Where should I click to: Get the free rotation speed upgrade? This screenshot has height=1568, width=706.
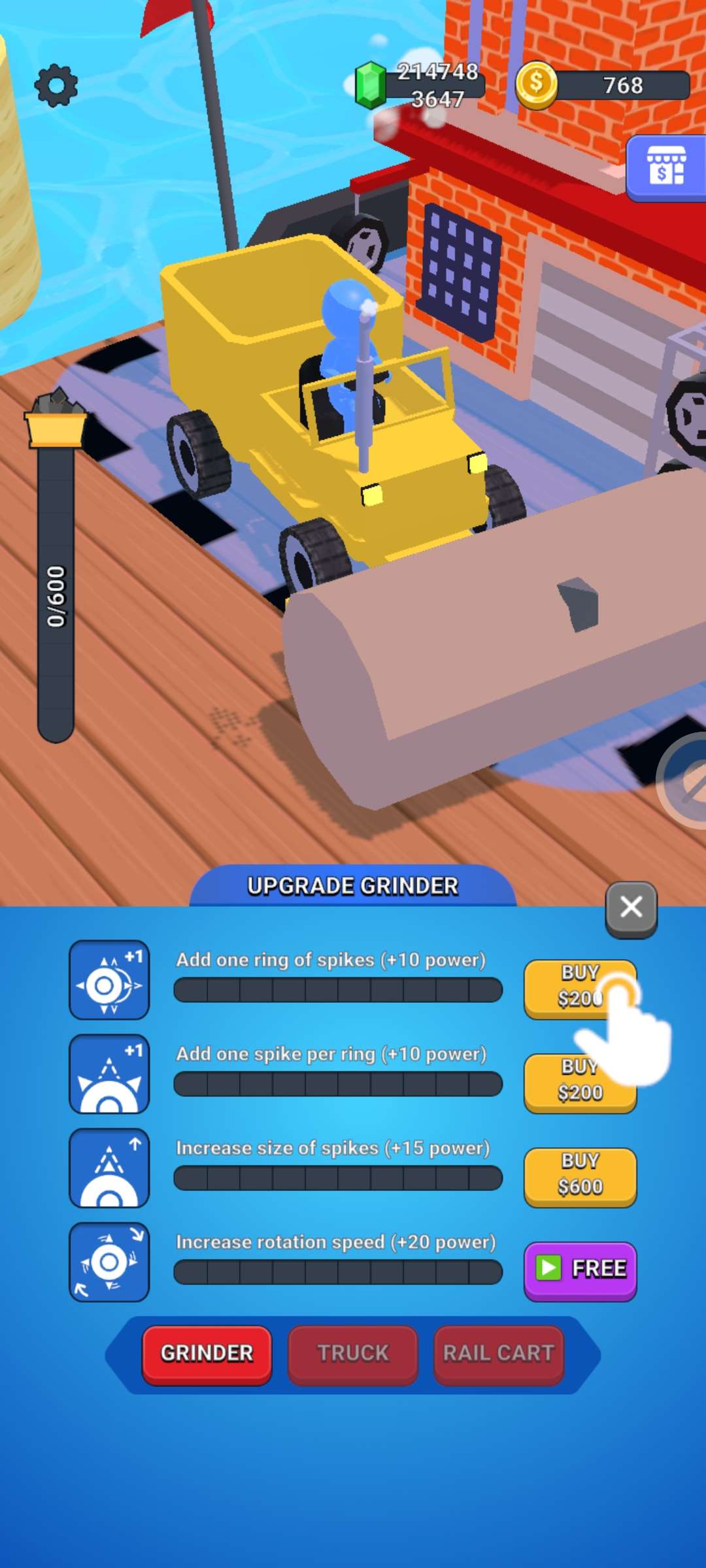(579, 1269)
